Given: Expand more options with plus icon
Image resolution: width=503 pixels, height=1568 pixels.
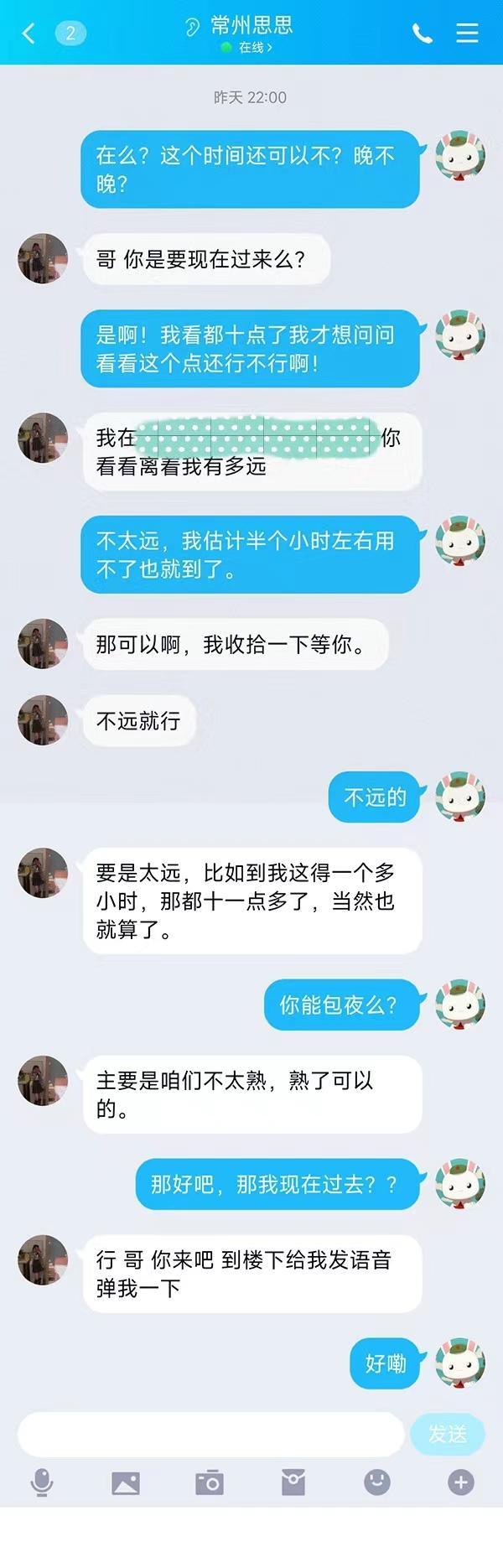Looking at the screenshot, I should (460, 1482).
